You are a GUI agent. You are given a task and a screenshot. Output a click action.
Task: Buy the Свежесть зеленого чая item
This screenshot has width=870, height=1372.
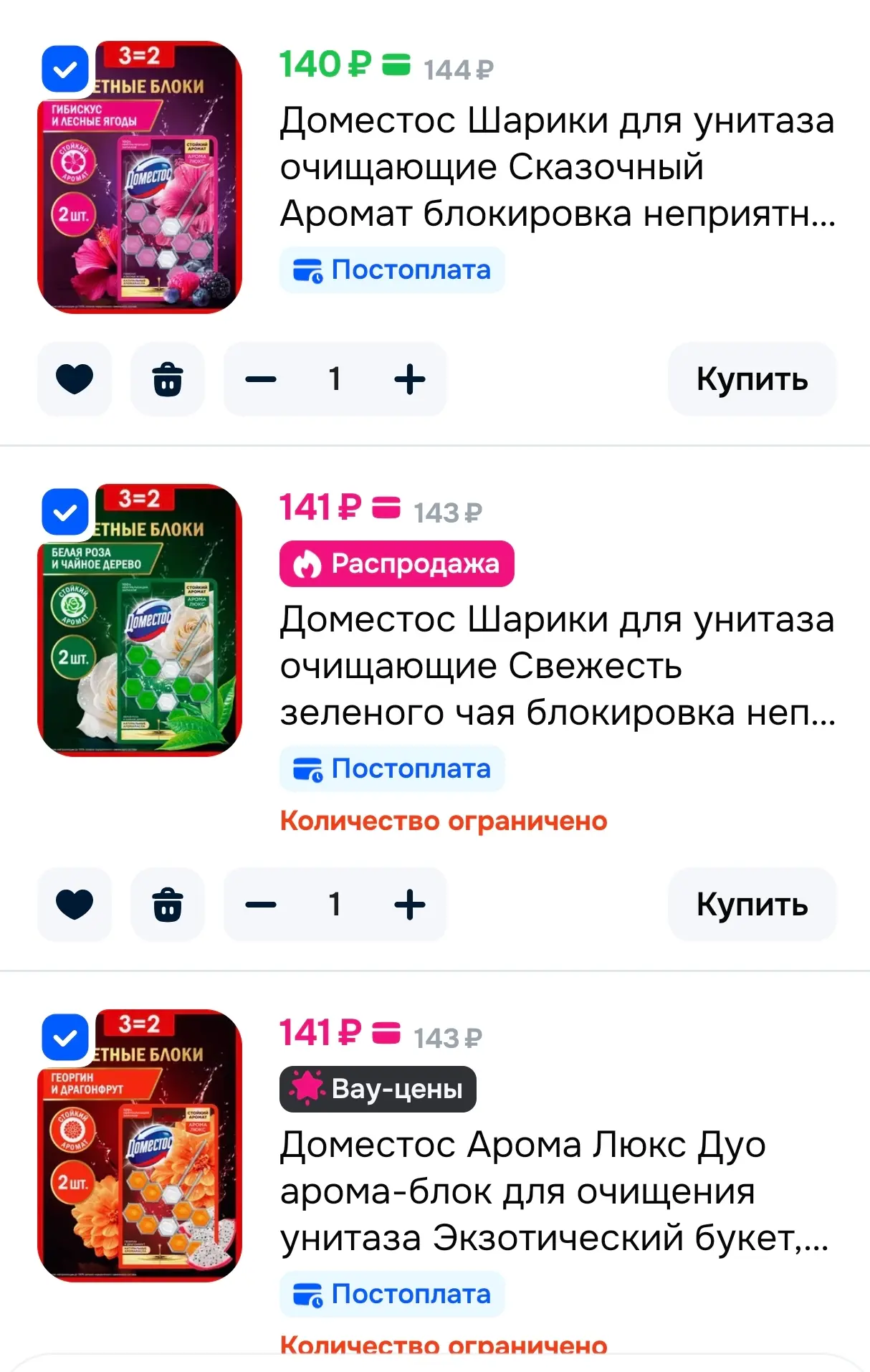coord(752,904)
